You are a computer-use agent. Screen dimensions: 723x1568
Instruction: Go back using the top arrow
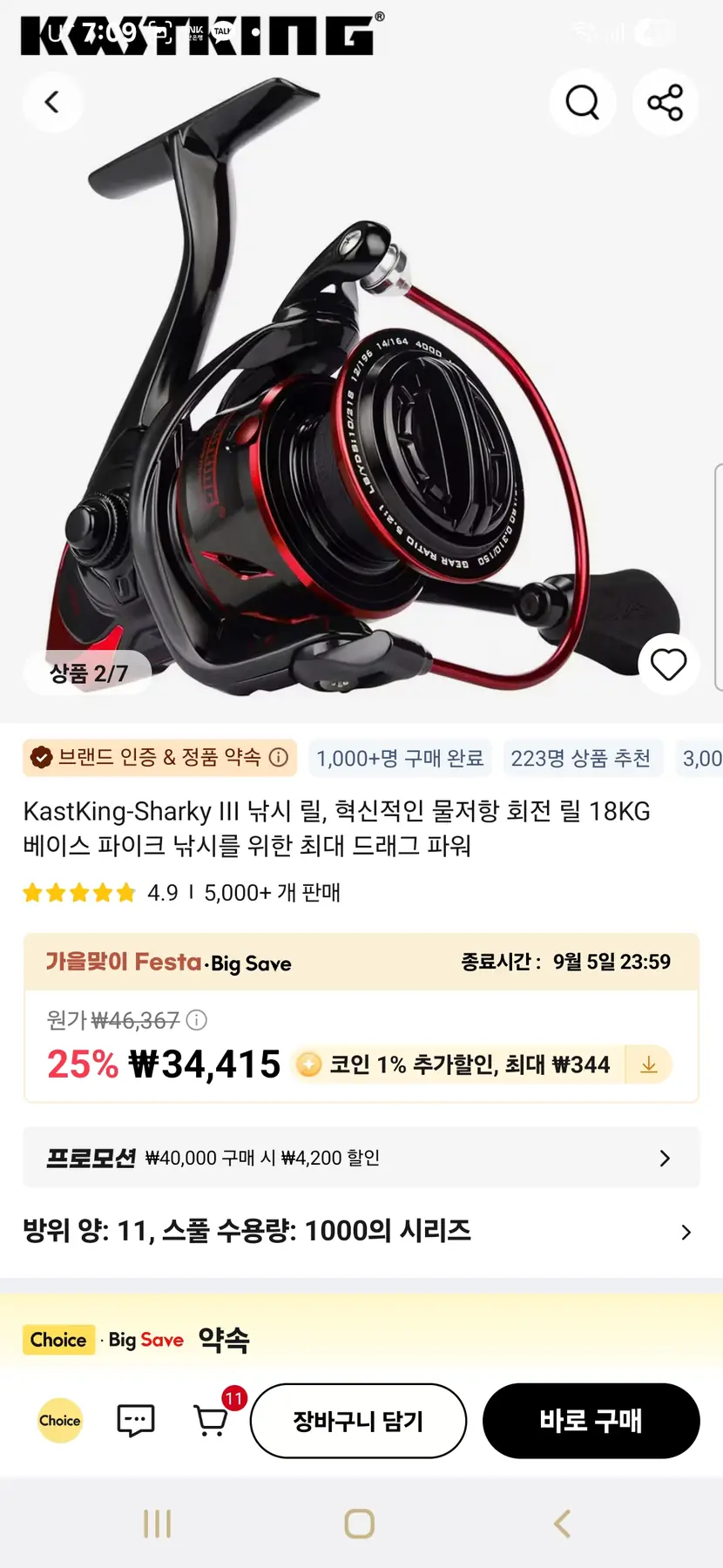click(x=52, y=103)
